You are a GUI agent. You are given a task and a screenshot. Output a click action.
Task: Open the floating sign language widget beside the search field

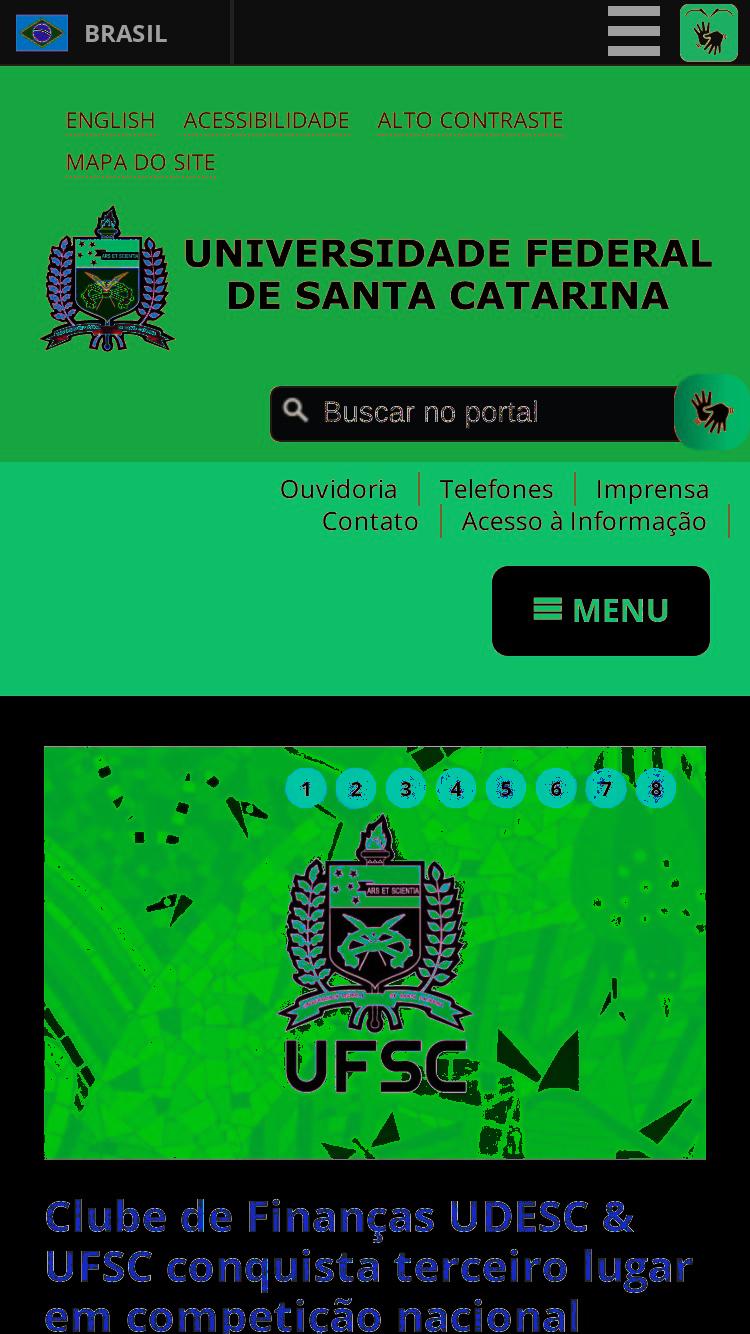point(711,412)
